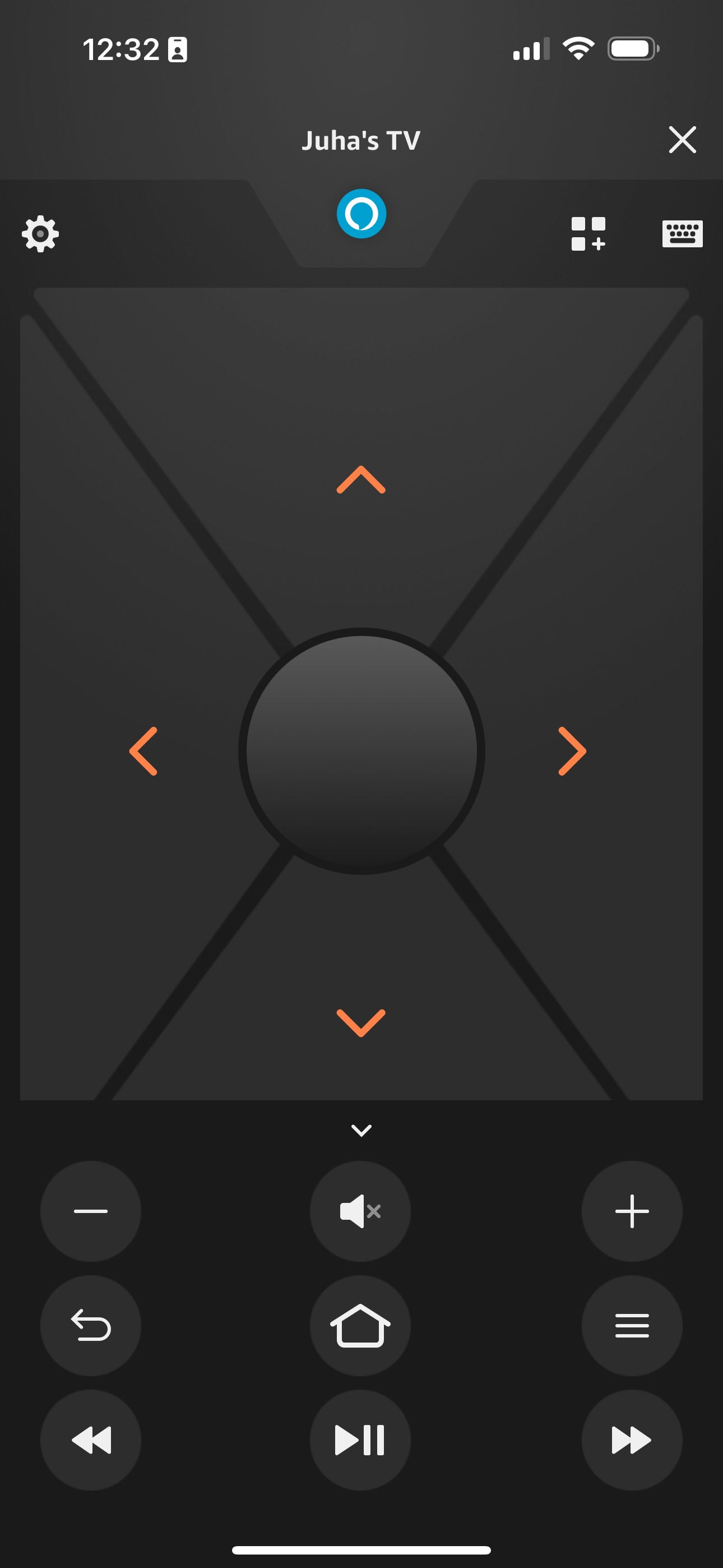Open the keyboard input
Image resolution: width=723 pixels, height=1568 pixels.
[x=682, y=234]
